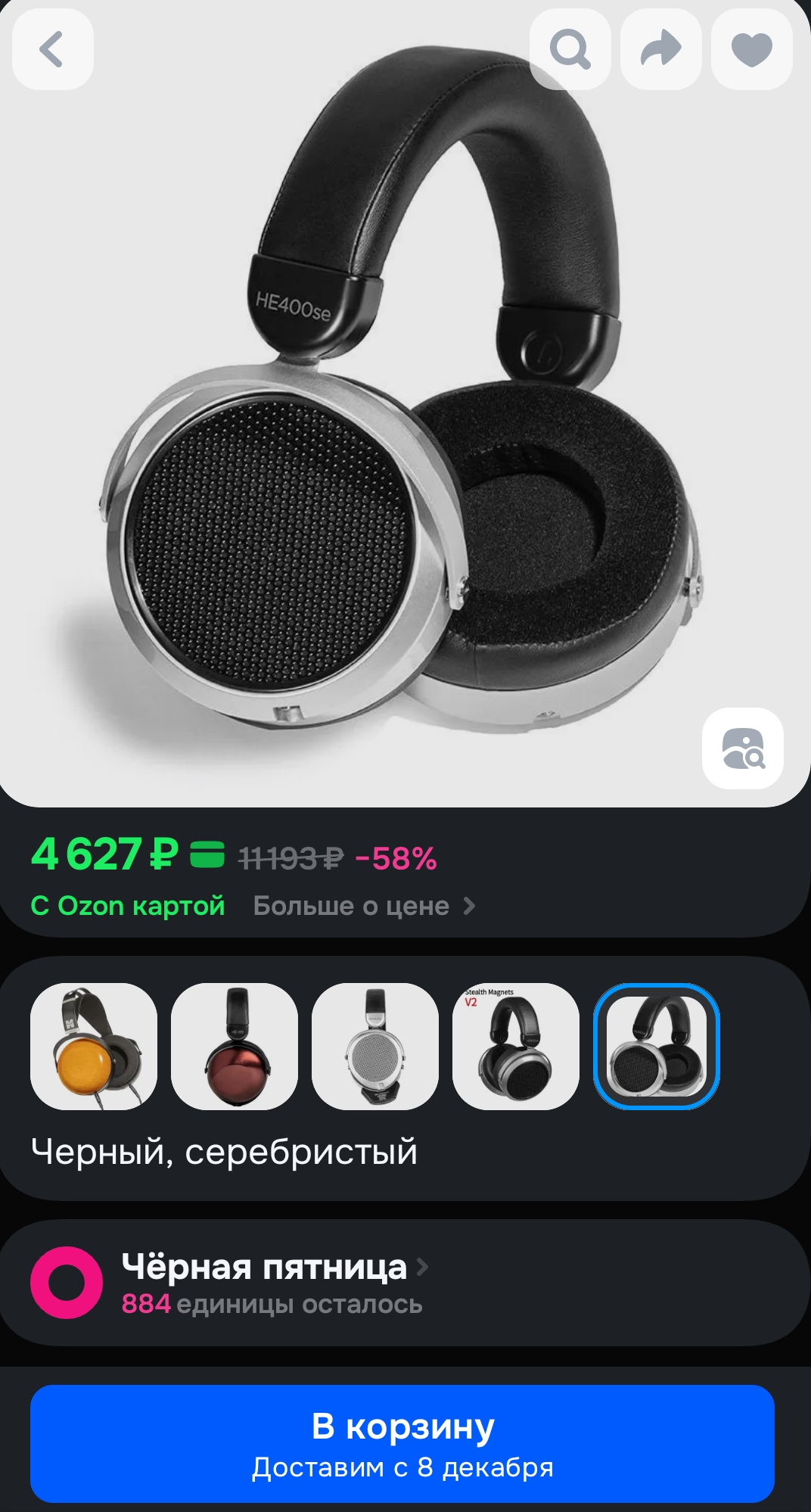Screen dimensions: 811x1512
Task: Go back using the arrow button
Action: coord(52,50)
